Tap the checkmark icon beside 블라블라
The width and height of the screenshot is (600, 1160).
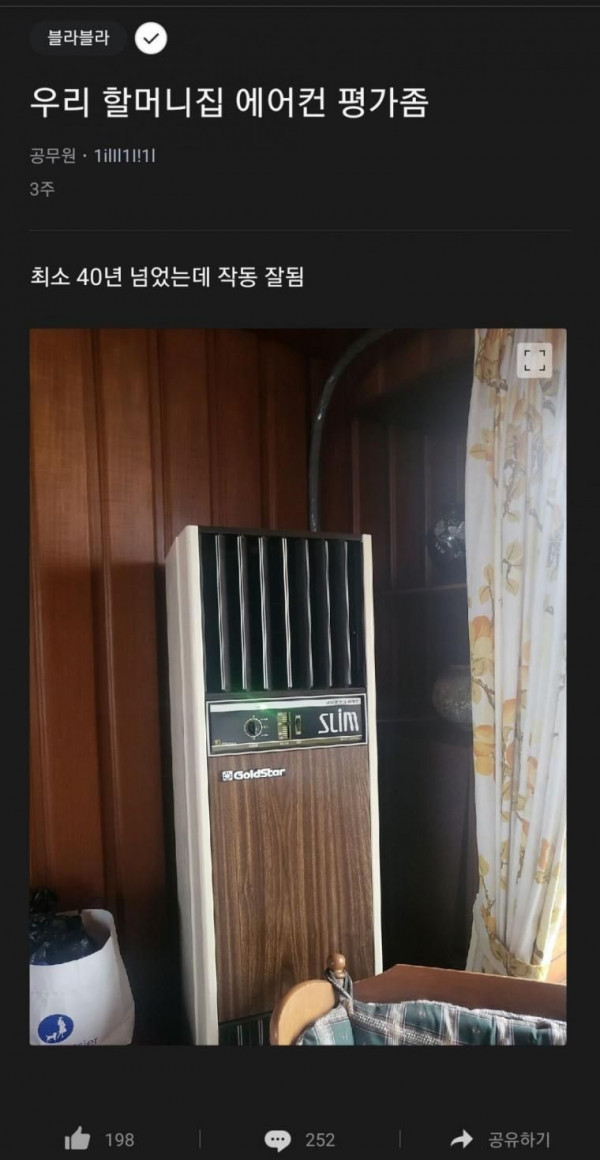(151, 39)
